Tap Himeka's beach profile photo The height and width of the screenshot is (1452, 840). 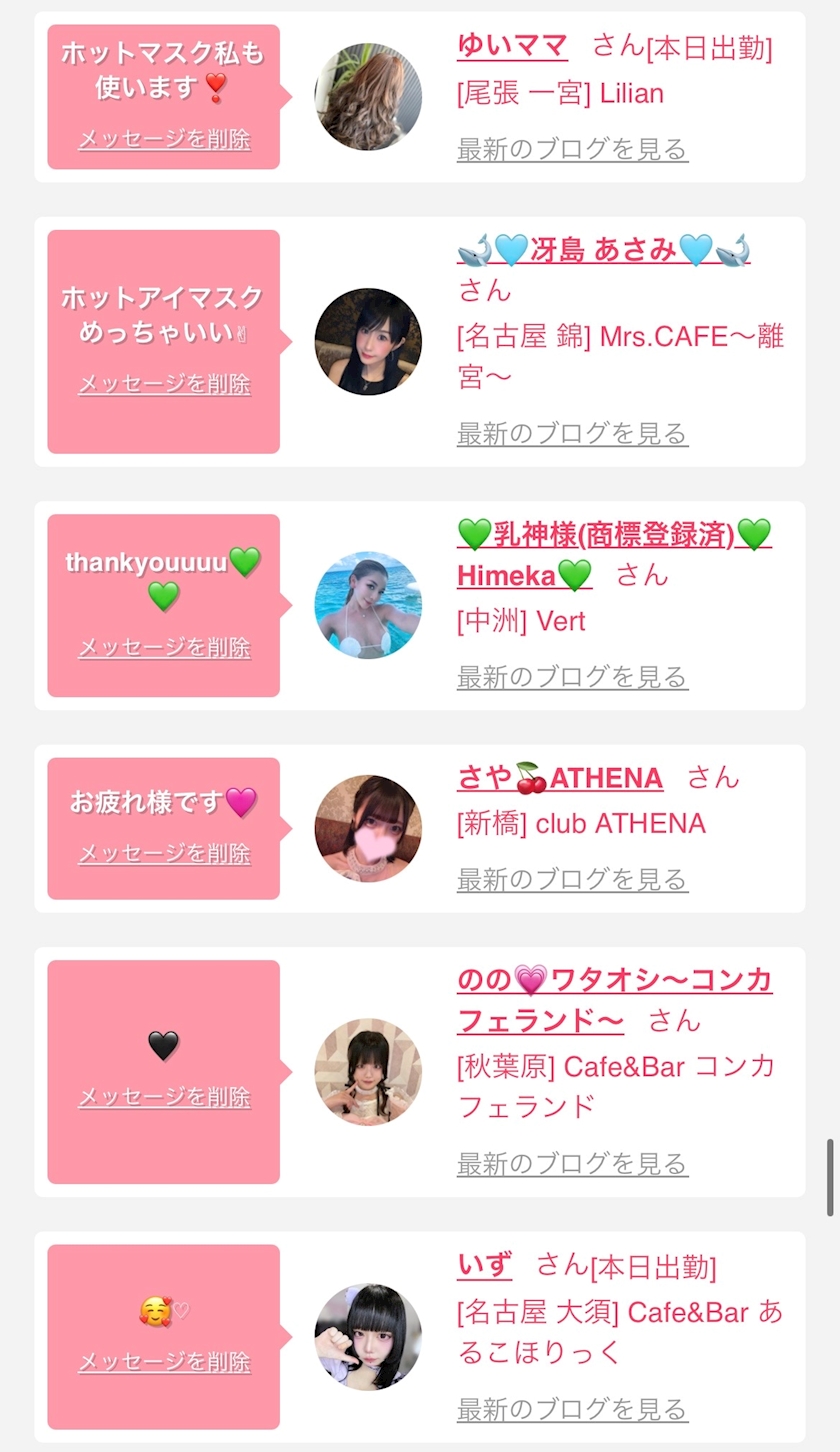368,606
